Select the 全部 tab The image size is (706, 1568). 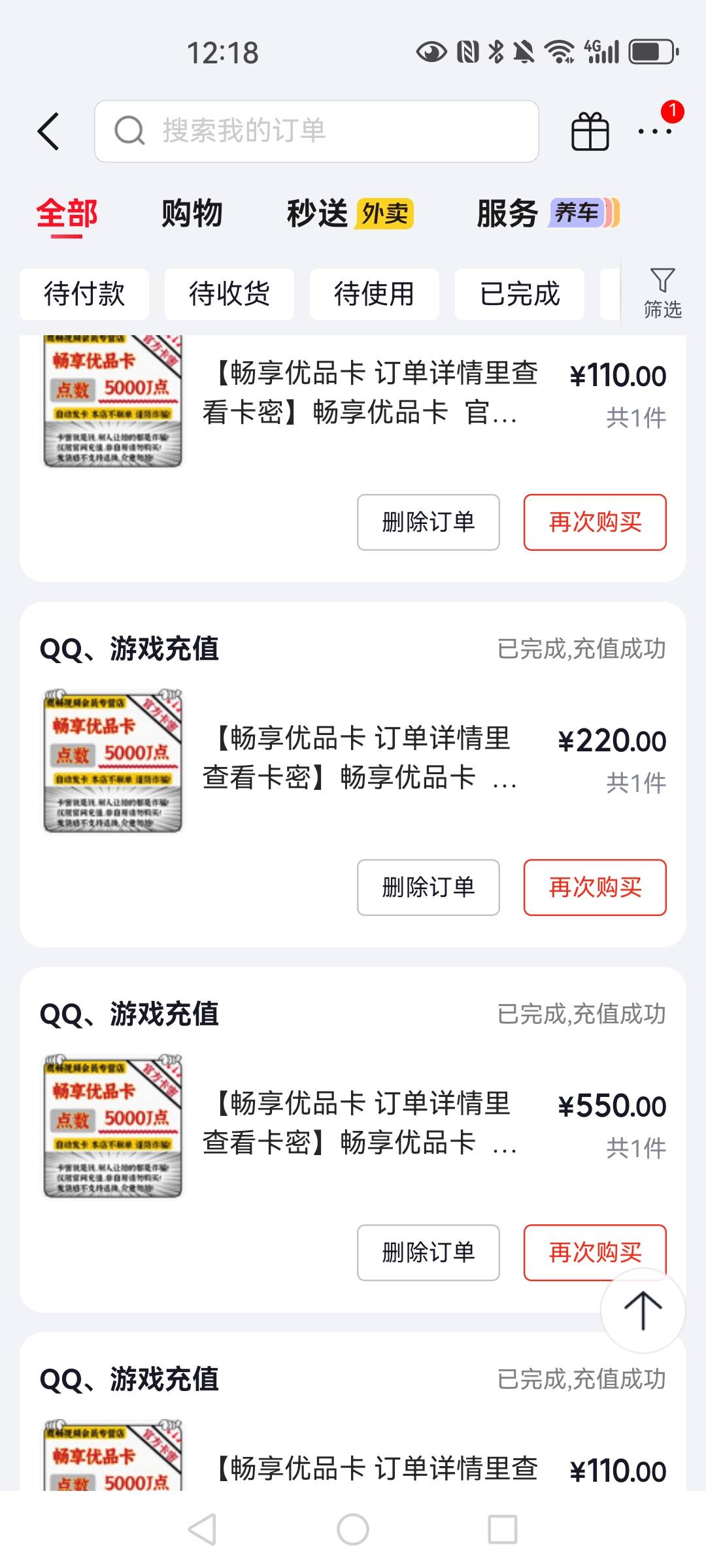(x=67, y=214)
